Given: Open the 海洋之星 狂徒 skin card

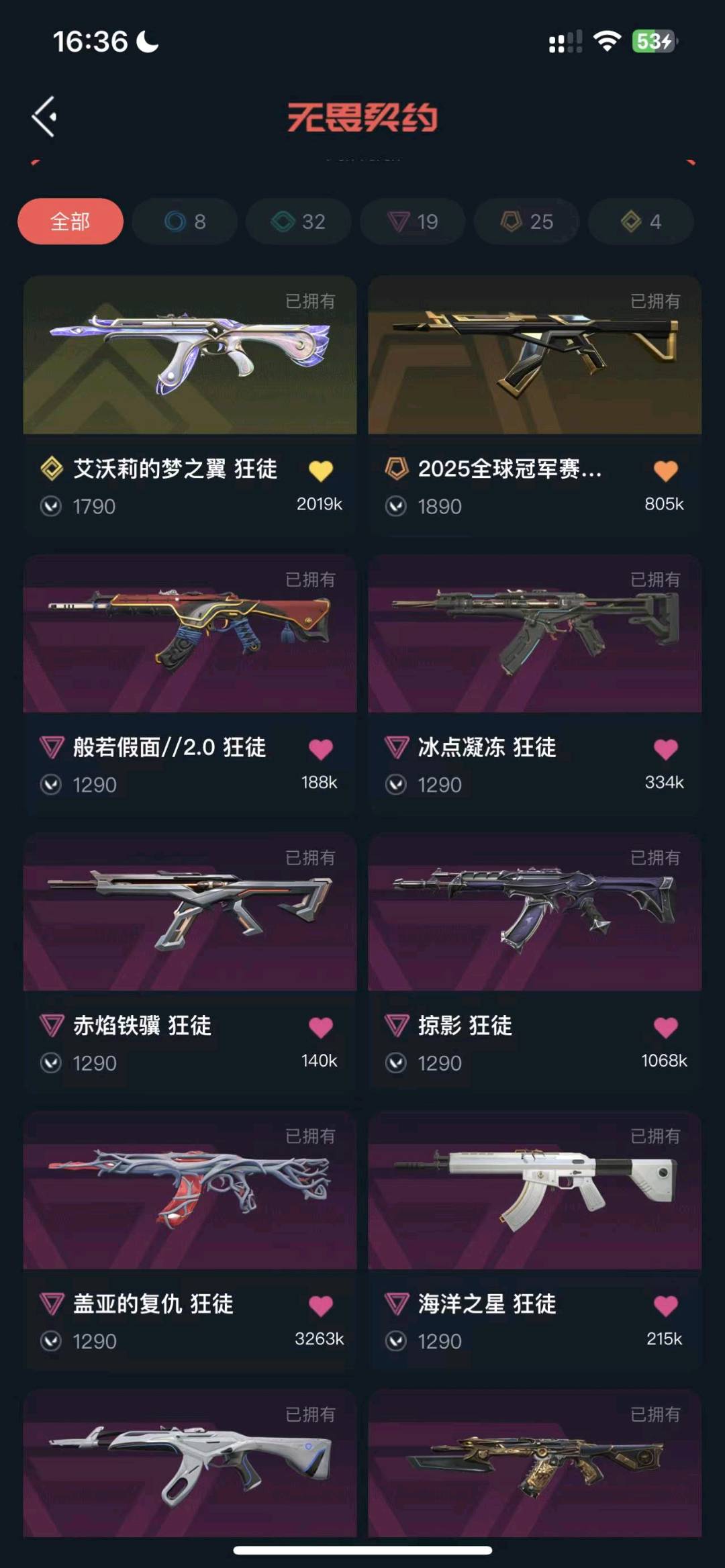Looking at the screenshot, I should 535,1240.
